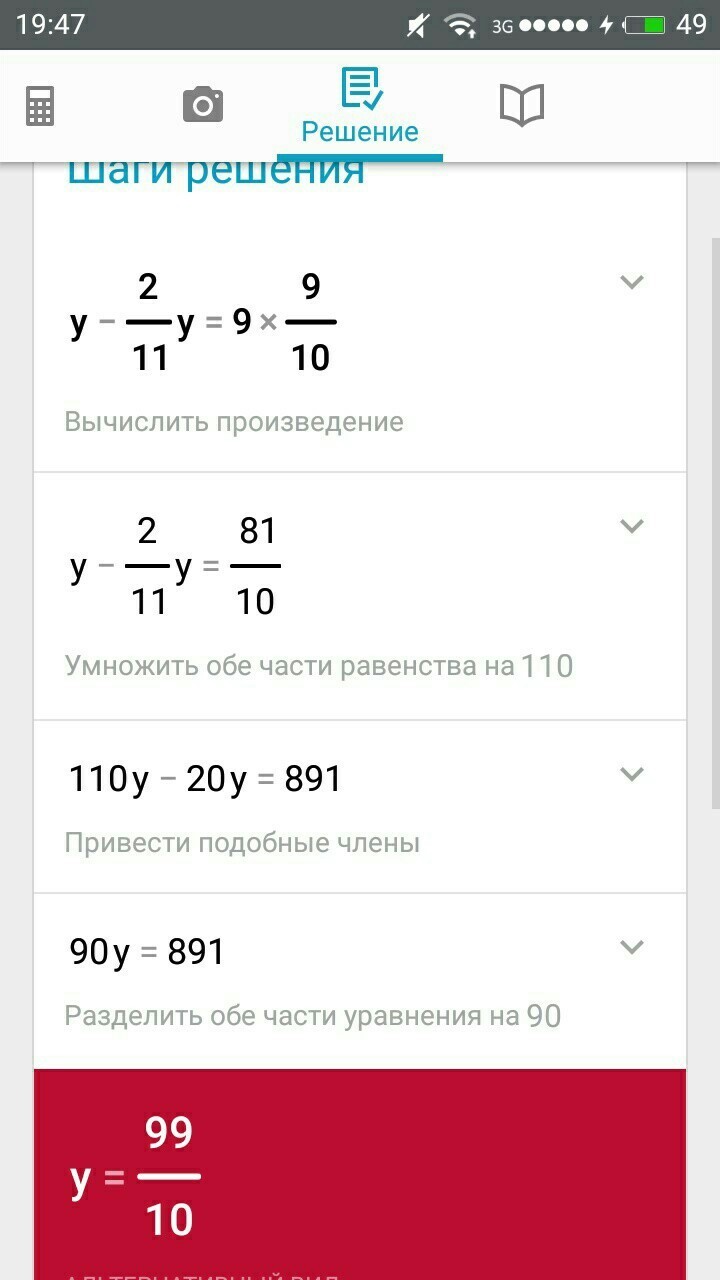Open the camera tab
Screen dimensions: 720x1280
click(202, 105)
